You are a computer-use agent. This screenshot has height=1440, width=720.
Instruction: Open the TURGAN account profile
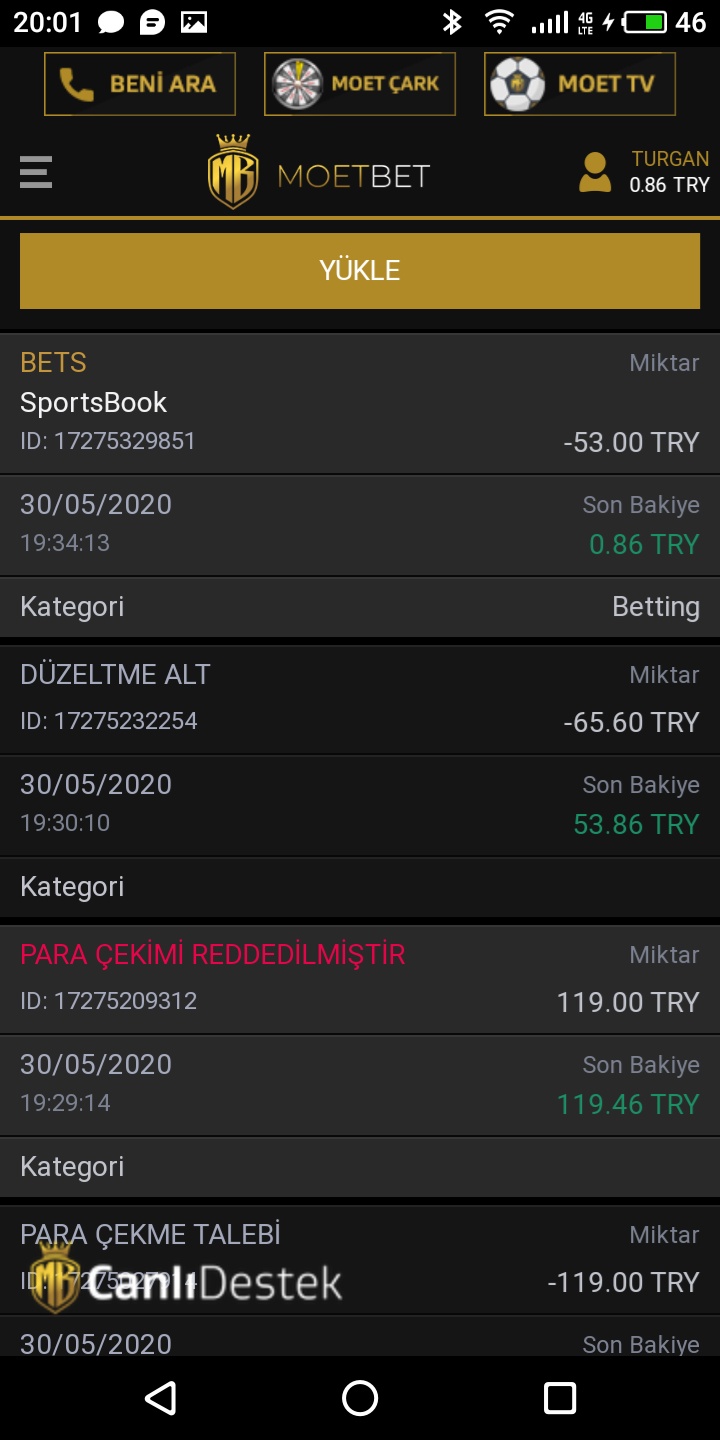(644, 172)
